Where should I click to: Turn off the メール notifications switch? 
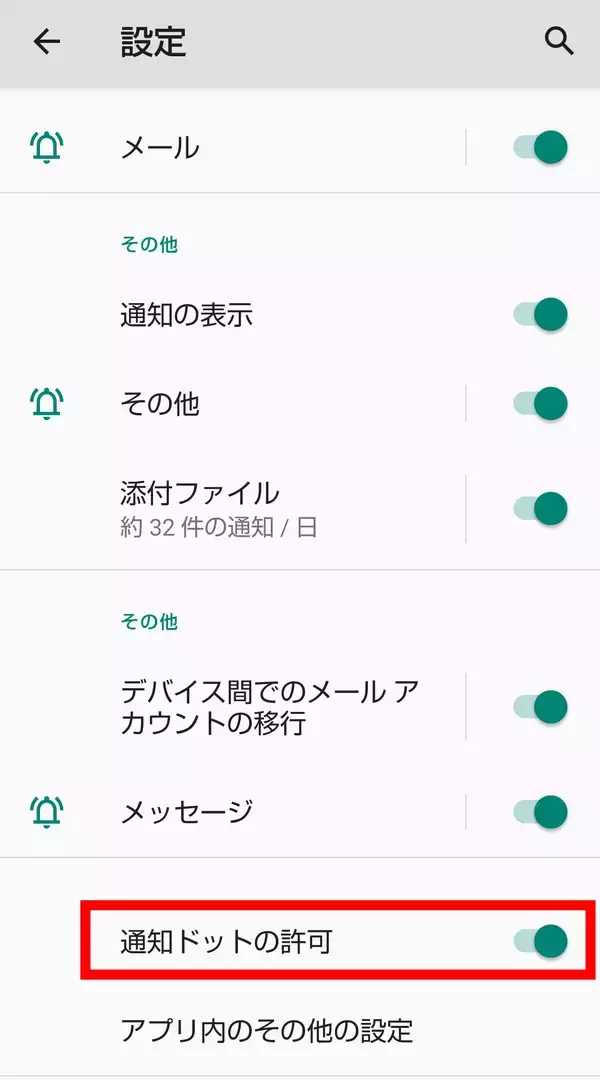pos(541,148)
